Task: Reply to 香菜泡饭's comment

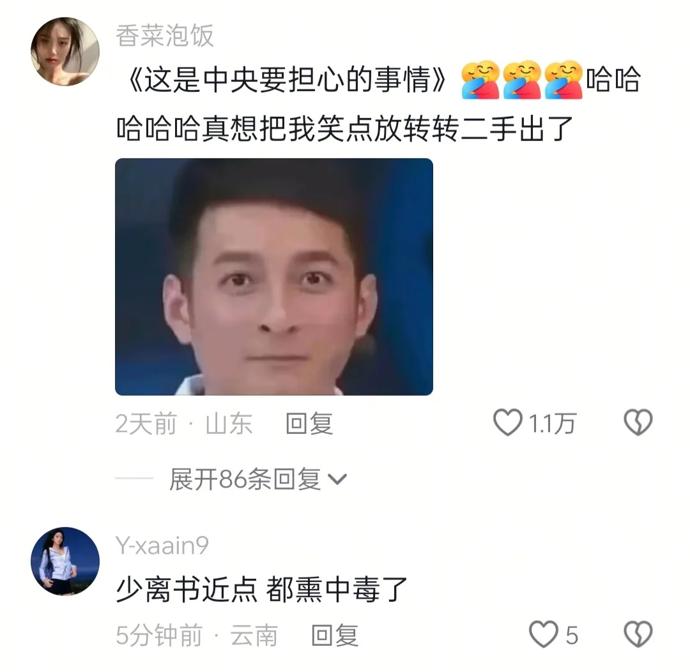Action: tap(309, 424)
